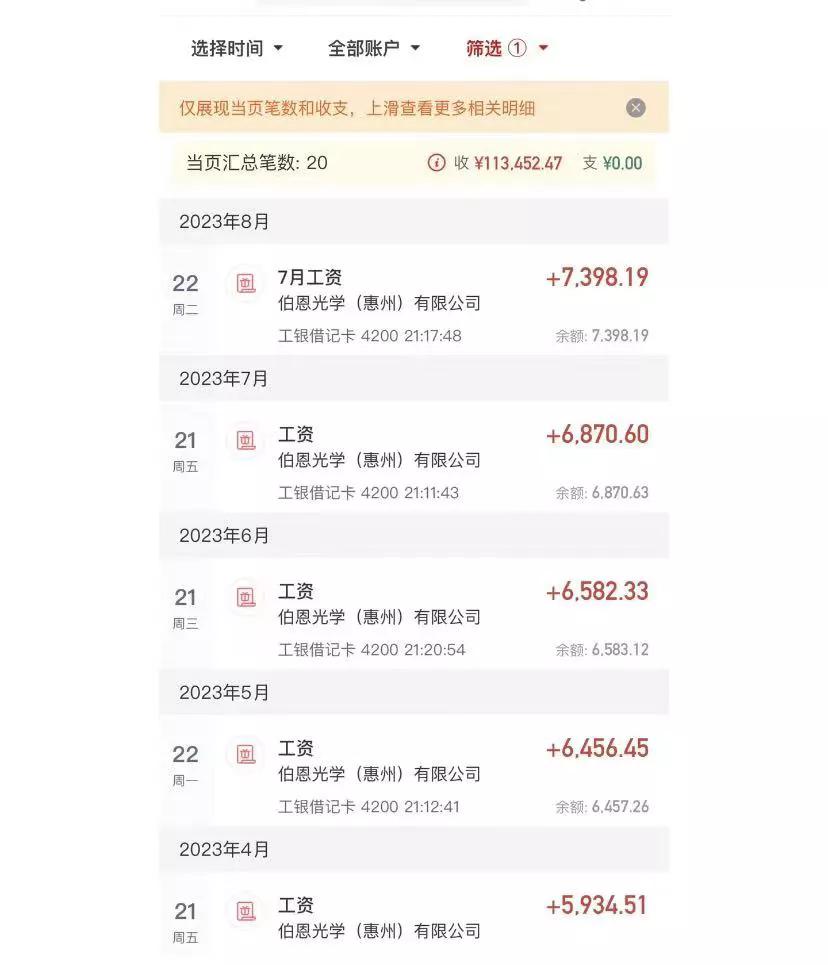Tap the info icon next to 收 ¥113,452.47
The image size is (828, 965).
(x=437, y=162)
